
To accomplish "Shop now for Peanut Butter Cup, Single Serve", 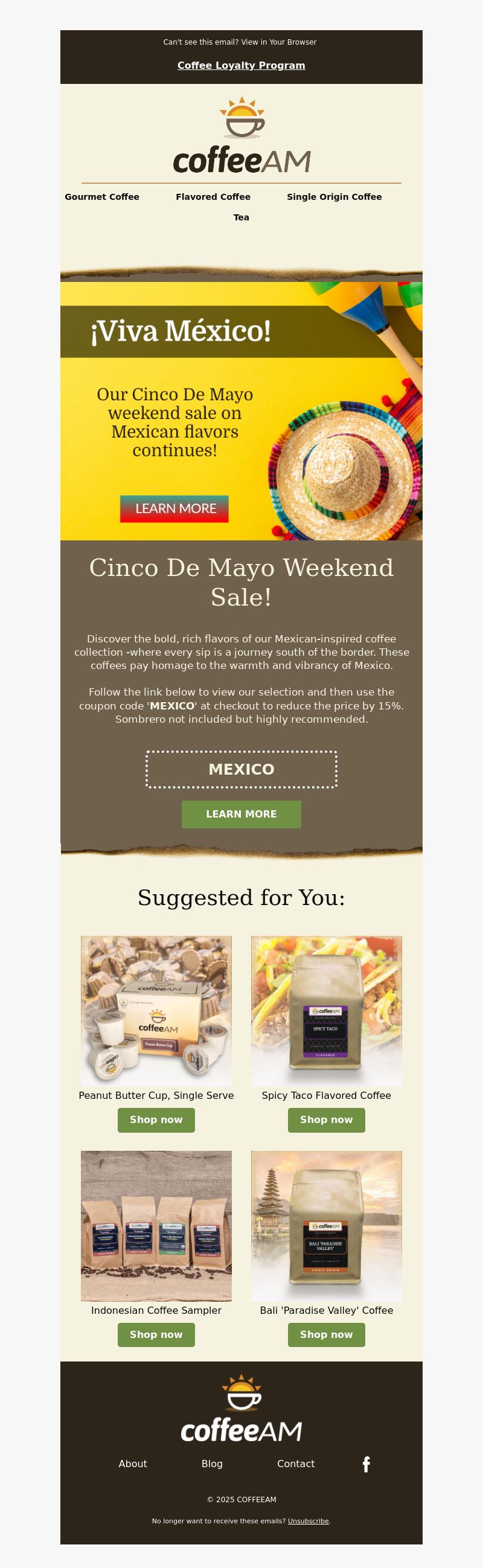I will point(156,1119).
